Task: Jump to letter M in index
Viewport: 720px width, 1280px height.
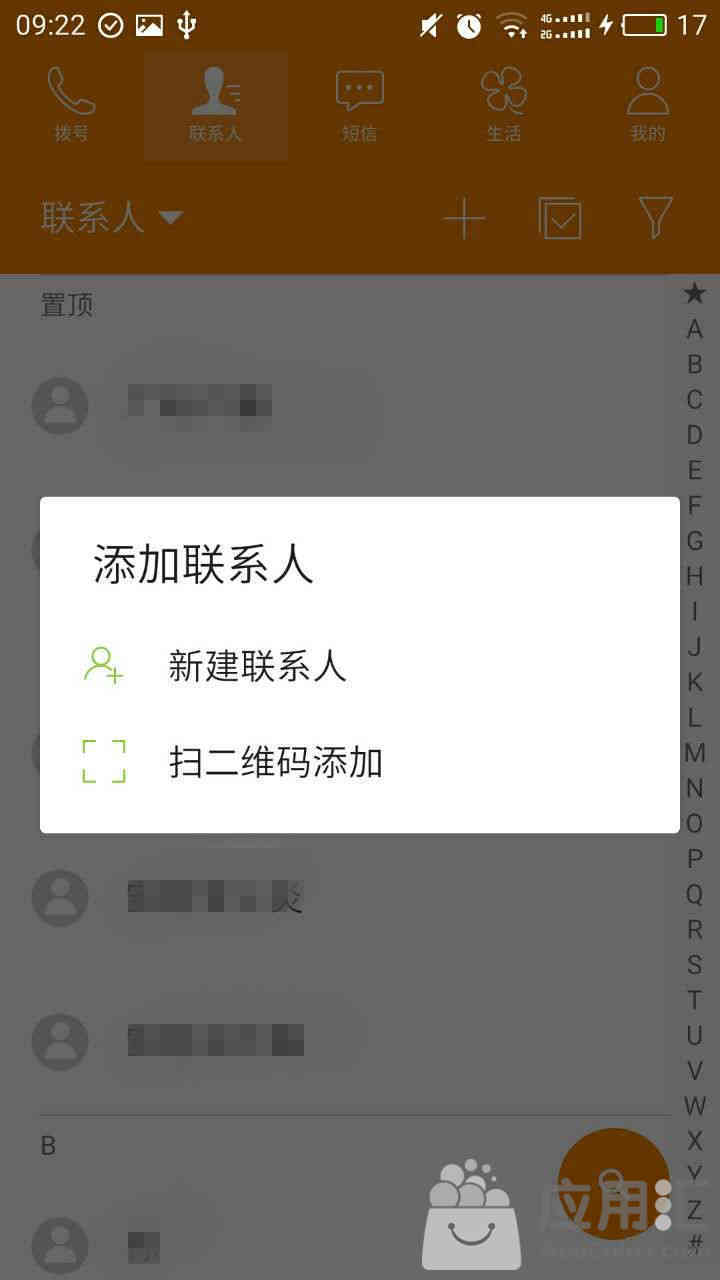Action: tap(694, 752)
